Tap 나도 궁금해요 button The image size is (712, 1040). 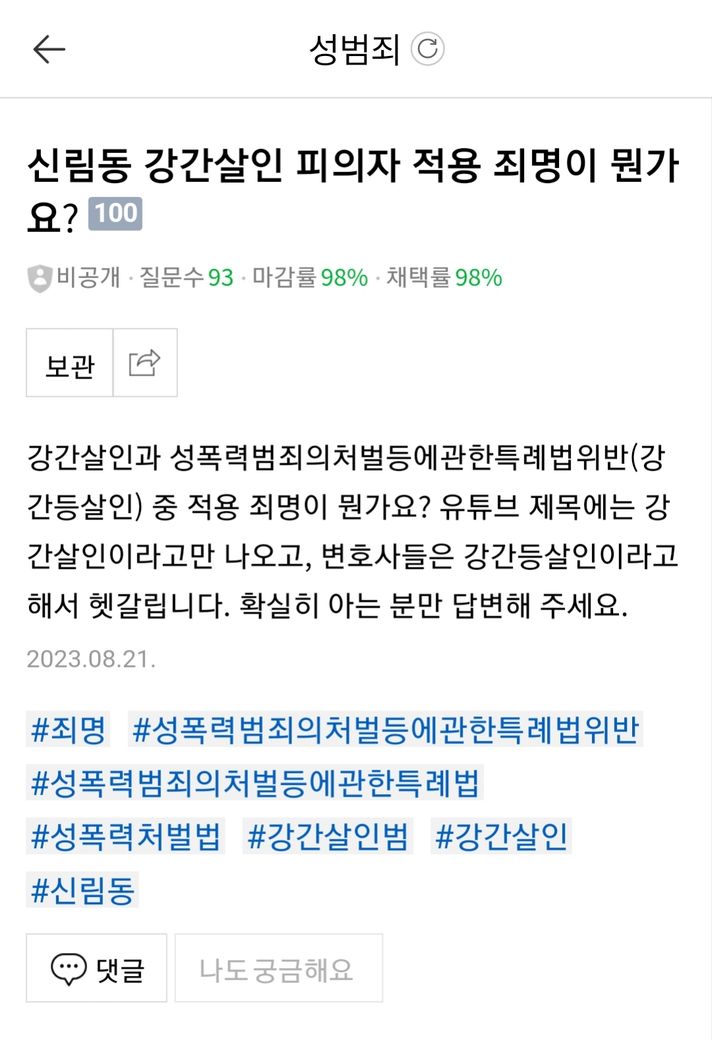(277, 969)
